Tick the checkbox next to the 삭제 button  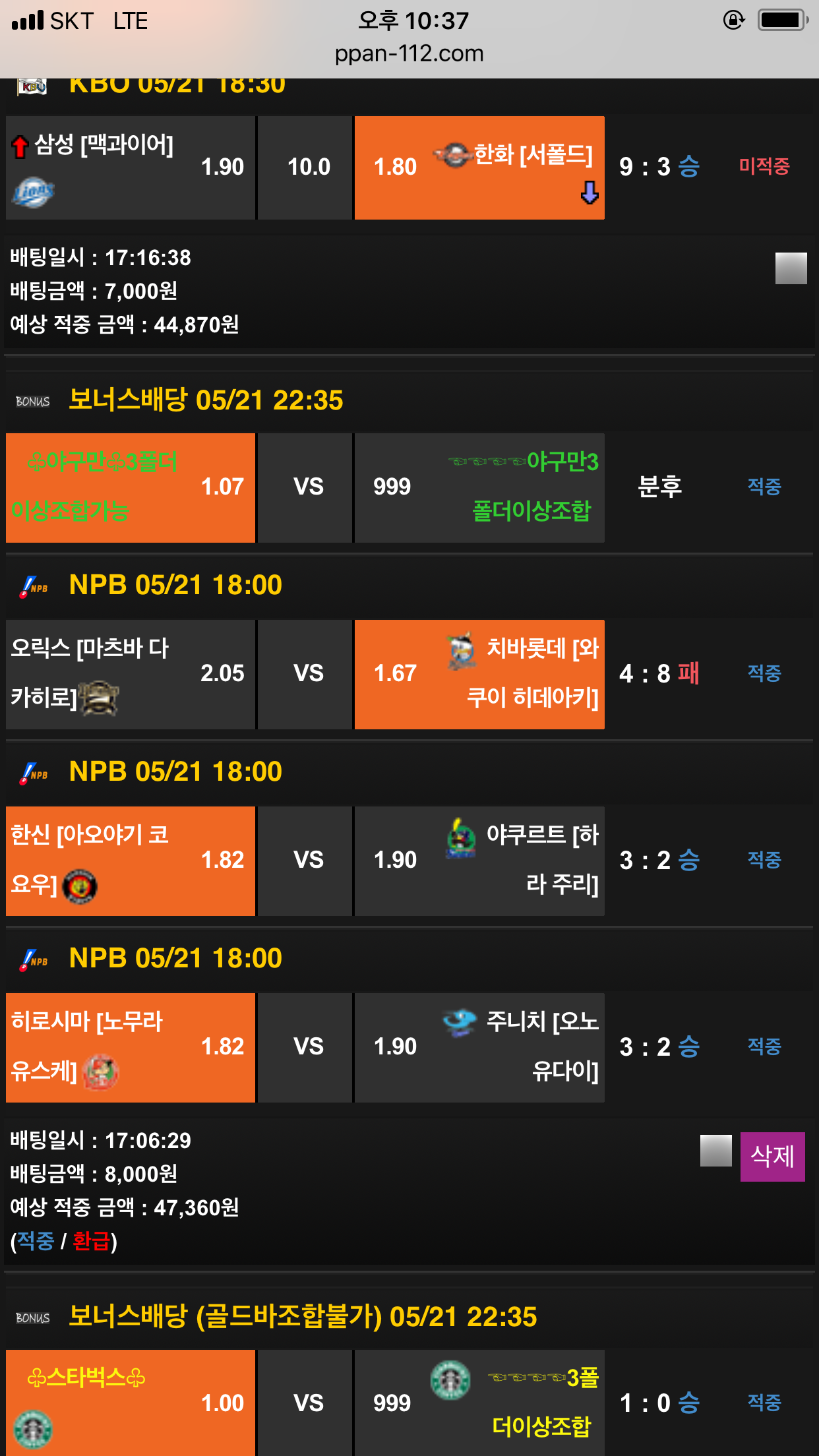[715, 1151]
